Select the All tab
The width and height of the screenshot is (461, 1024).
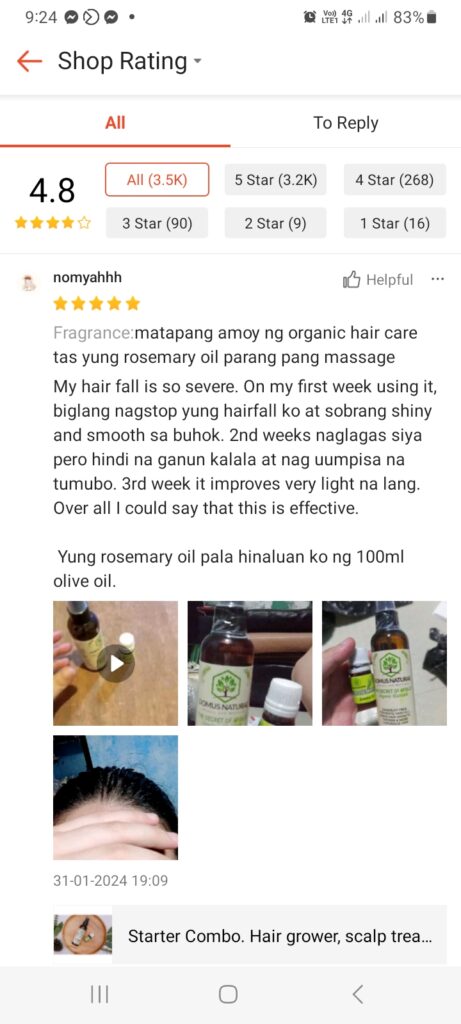tap(115, 123)
